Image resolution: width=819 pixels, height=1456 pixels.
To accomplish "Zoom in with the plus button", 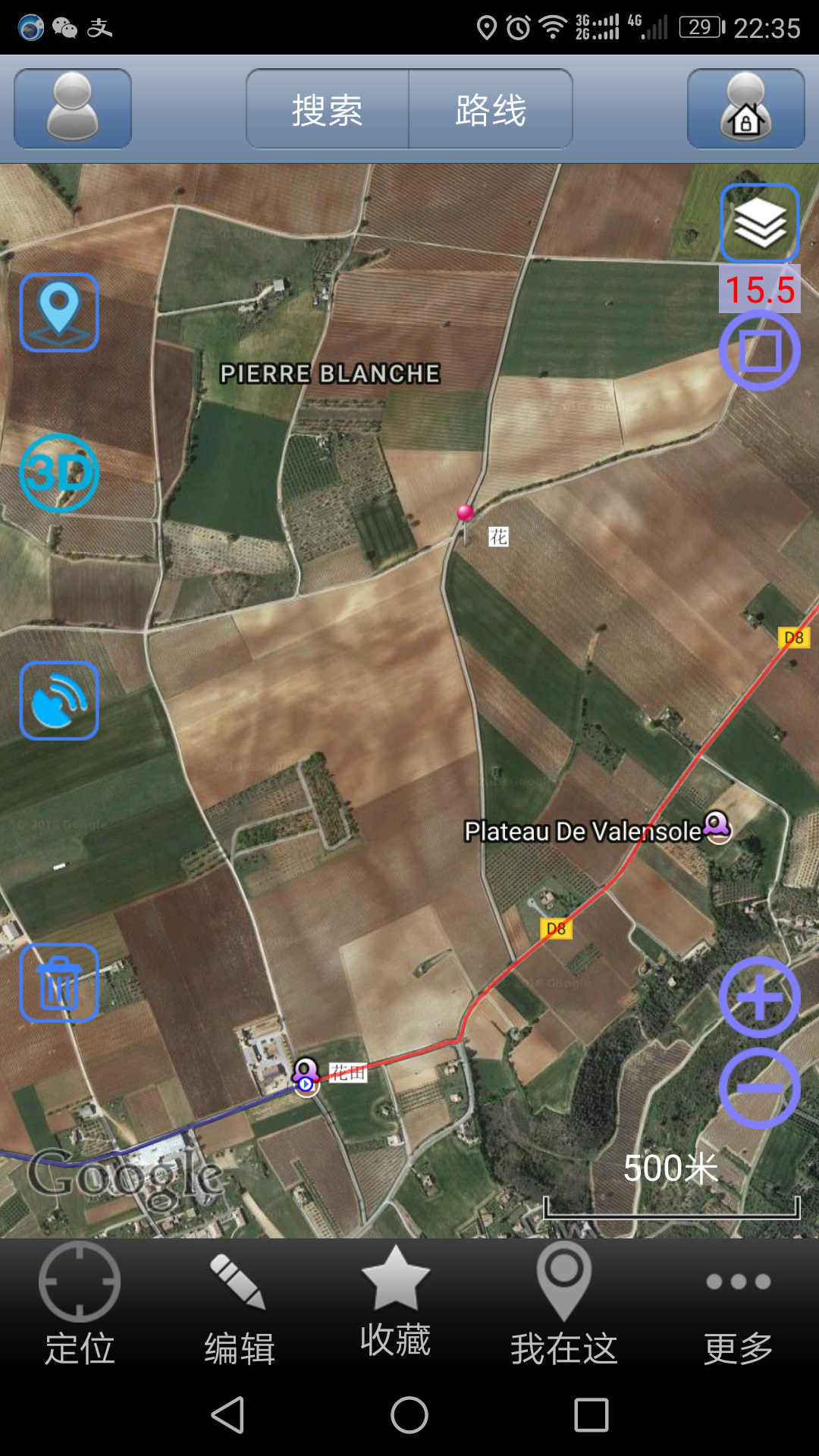I will pos(759,997).
